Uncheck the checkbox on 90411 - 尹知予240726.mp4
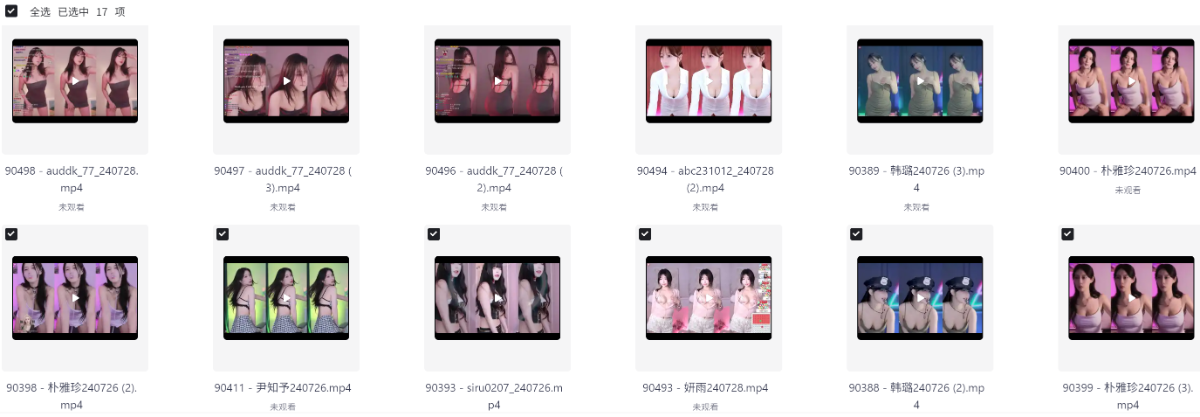The height and width of the screenshot is (417, 1200). [x=223, y=234]
